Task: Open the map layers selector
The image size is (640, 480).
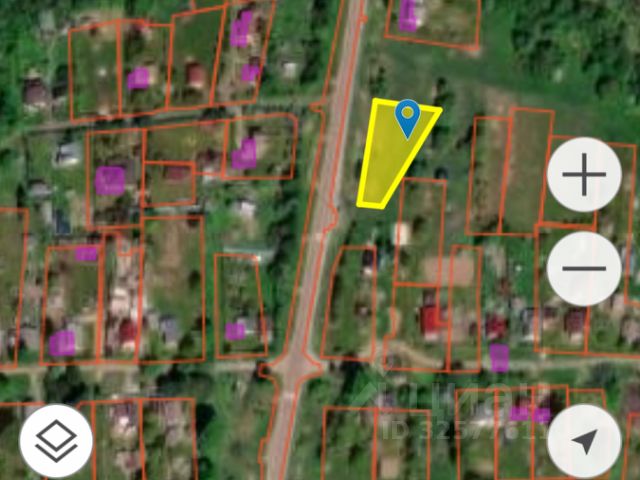Action: pyautogui.click(x=56, y=441)
